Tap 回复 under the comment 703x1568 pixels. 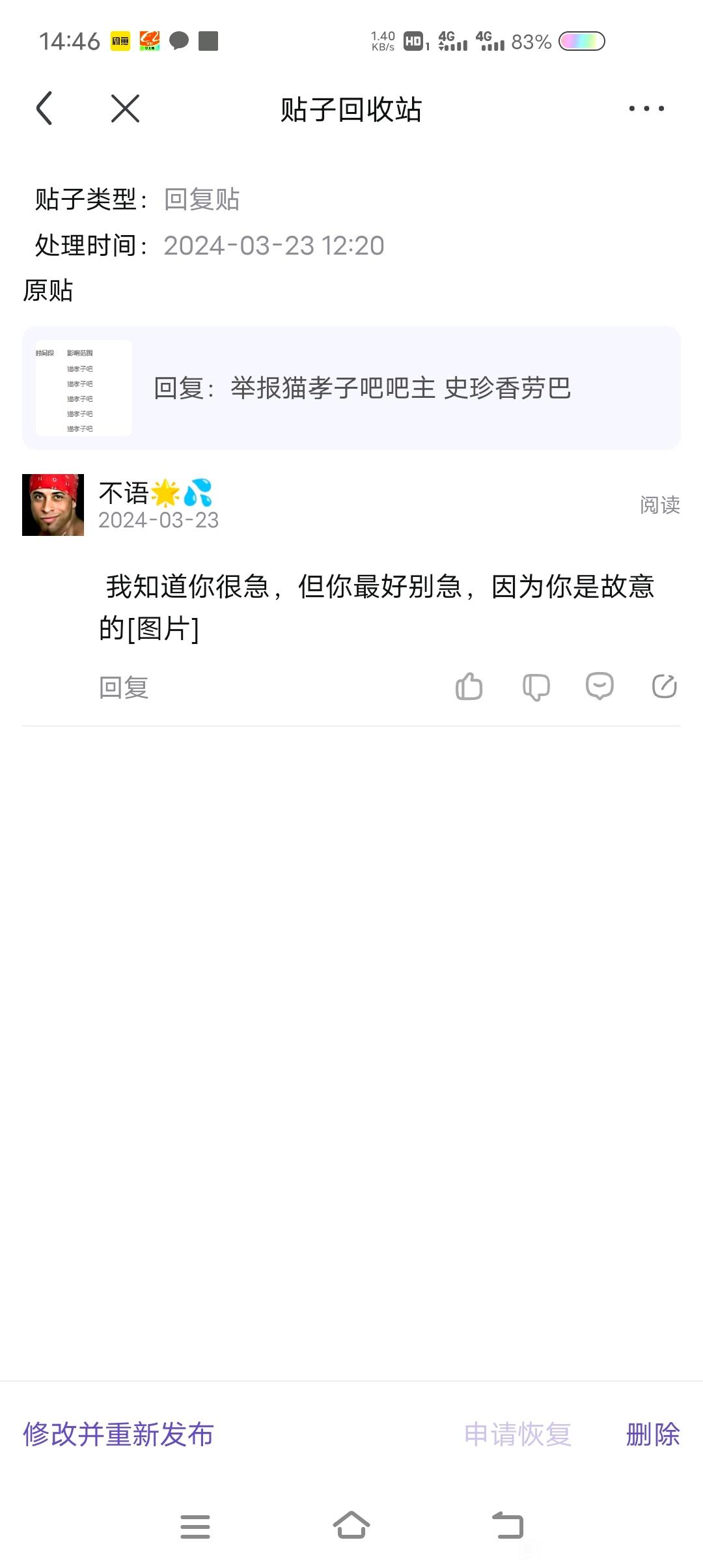pyautogui.click(x=124, y=688)
